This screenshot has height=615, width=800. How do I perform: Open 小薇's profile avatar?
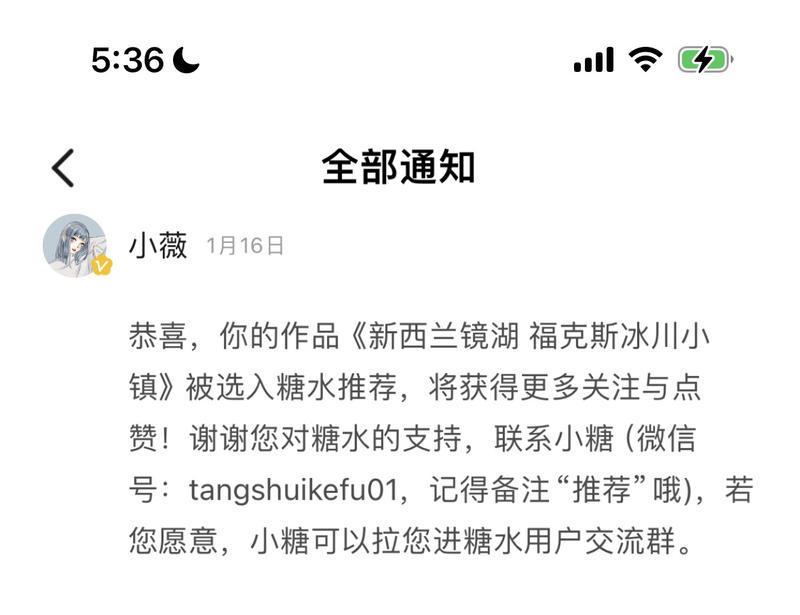point(75,246)
